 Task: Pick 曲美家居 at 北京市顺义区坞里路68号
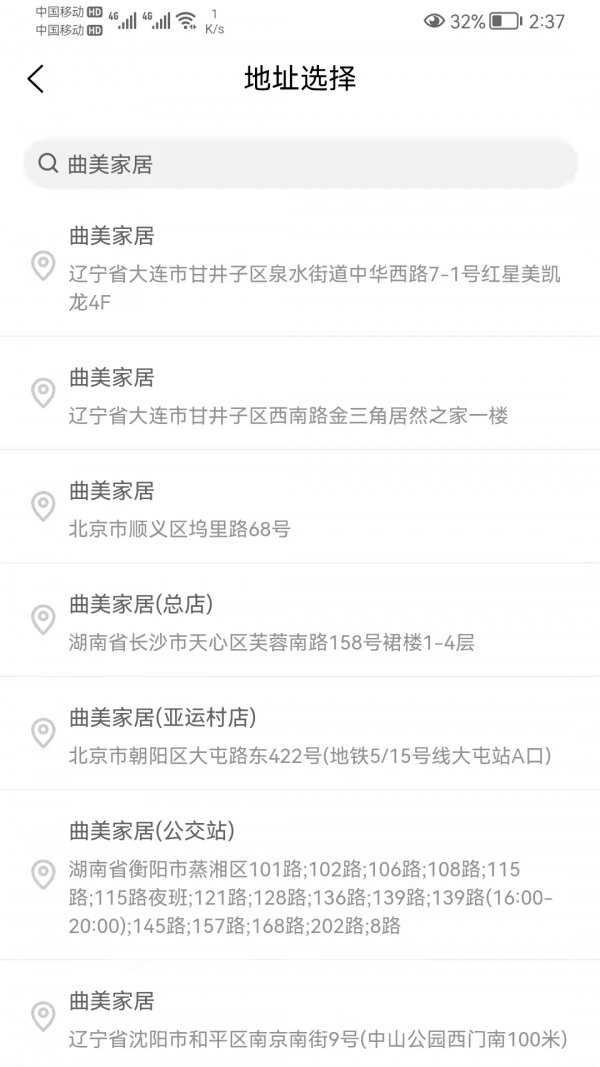[x=300, y=507]
